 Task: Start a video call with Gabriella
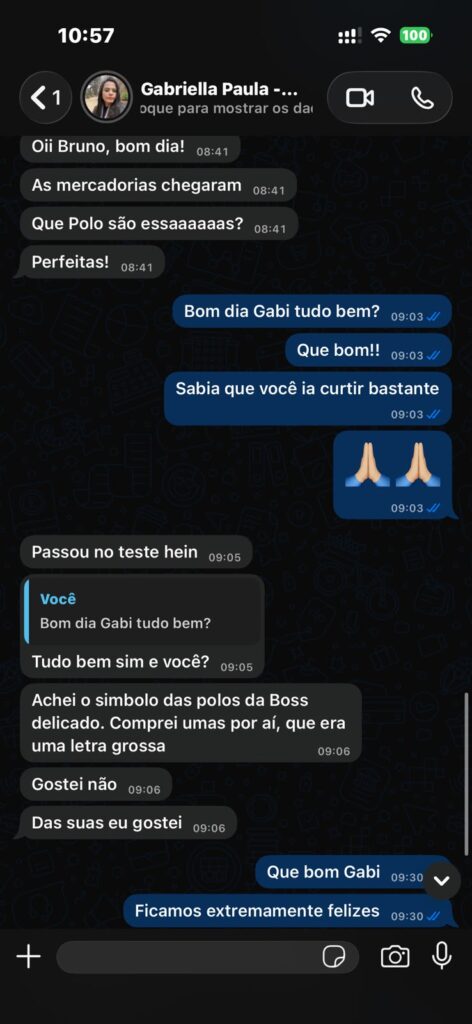point(360,98)
